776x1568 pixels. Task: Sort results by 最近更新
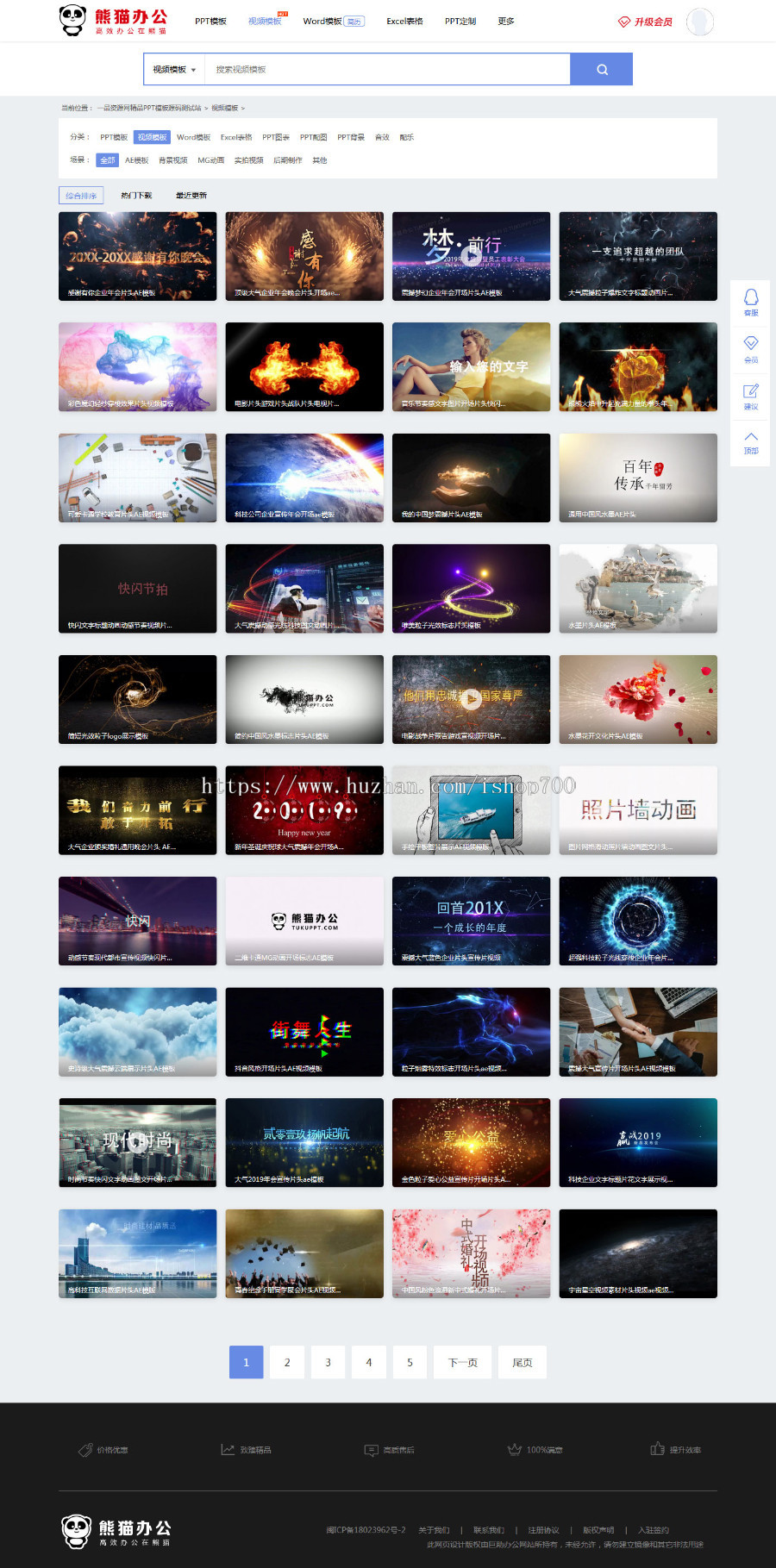(x=191, y=196)
